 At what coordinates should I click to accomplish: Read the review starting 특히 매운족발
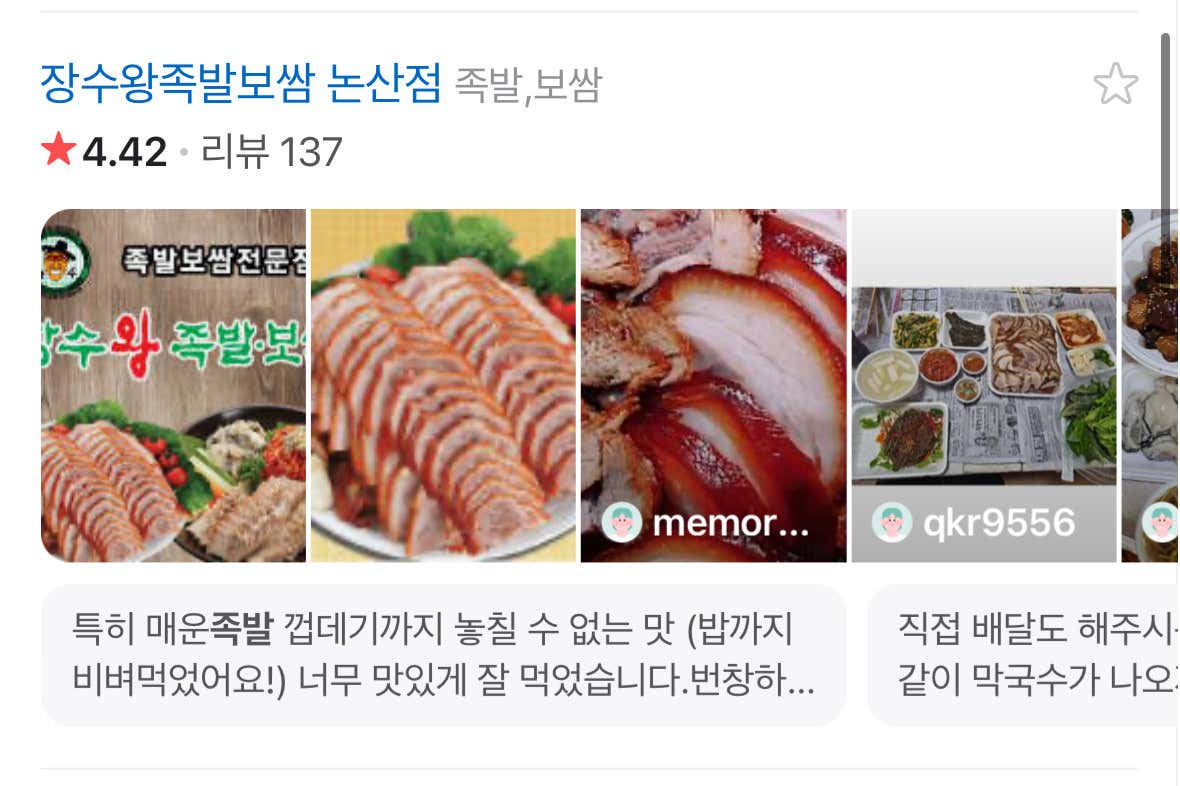443,655
